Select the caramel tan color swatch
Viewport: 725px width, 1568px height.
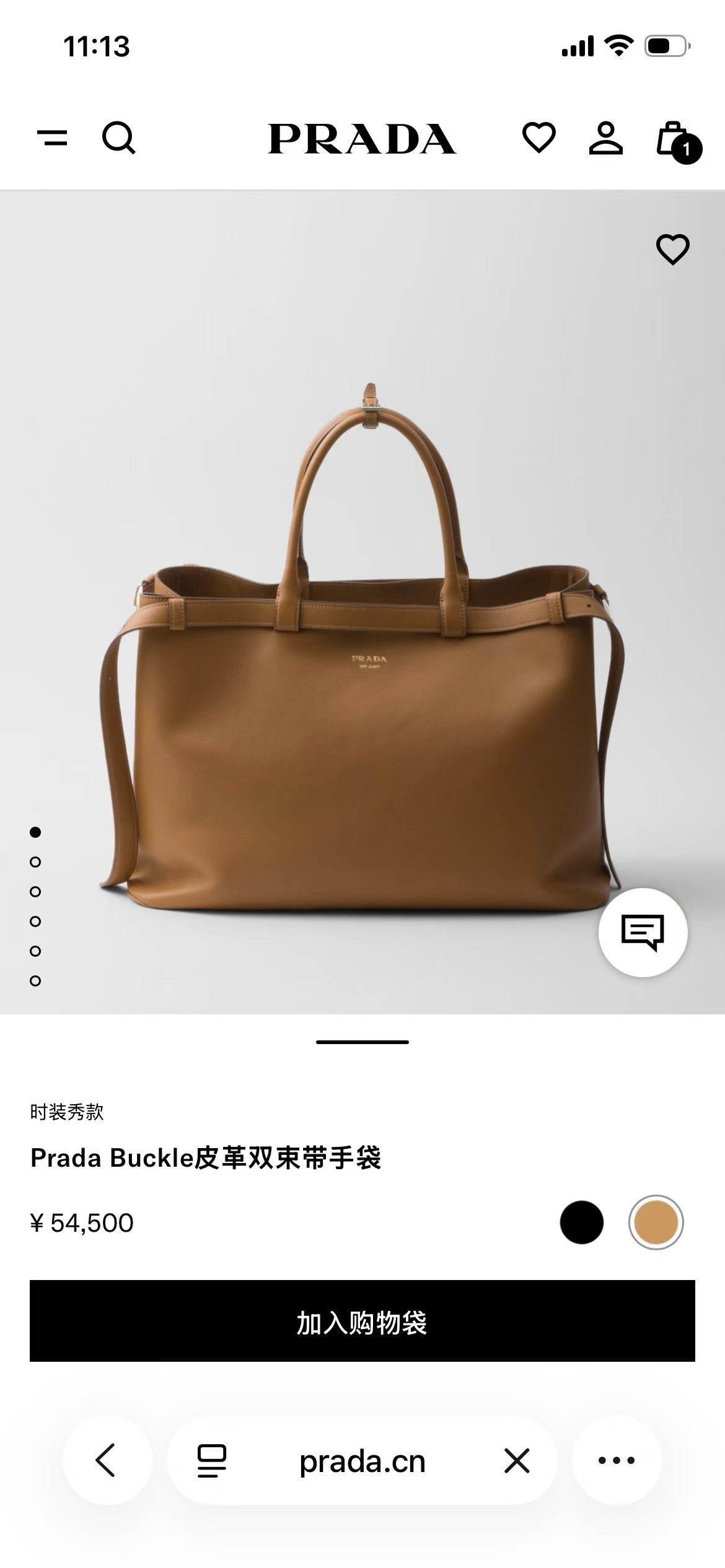coord(656,1222)
